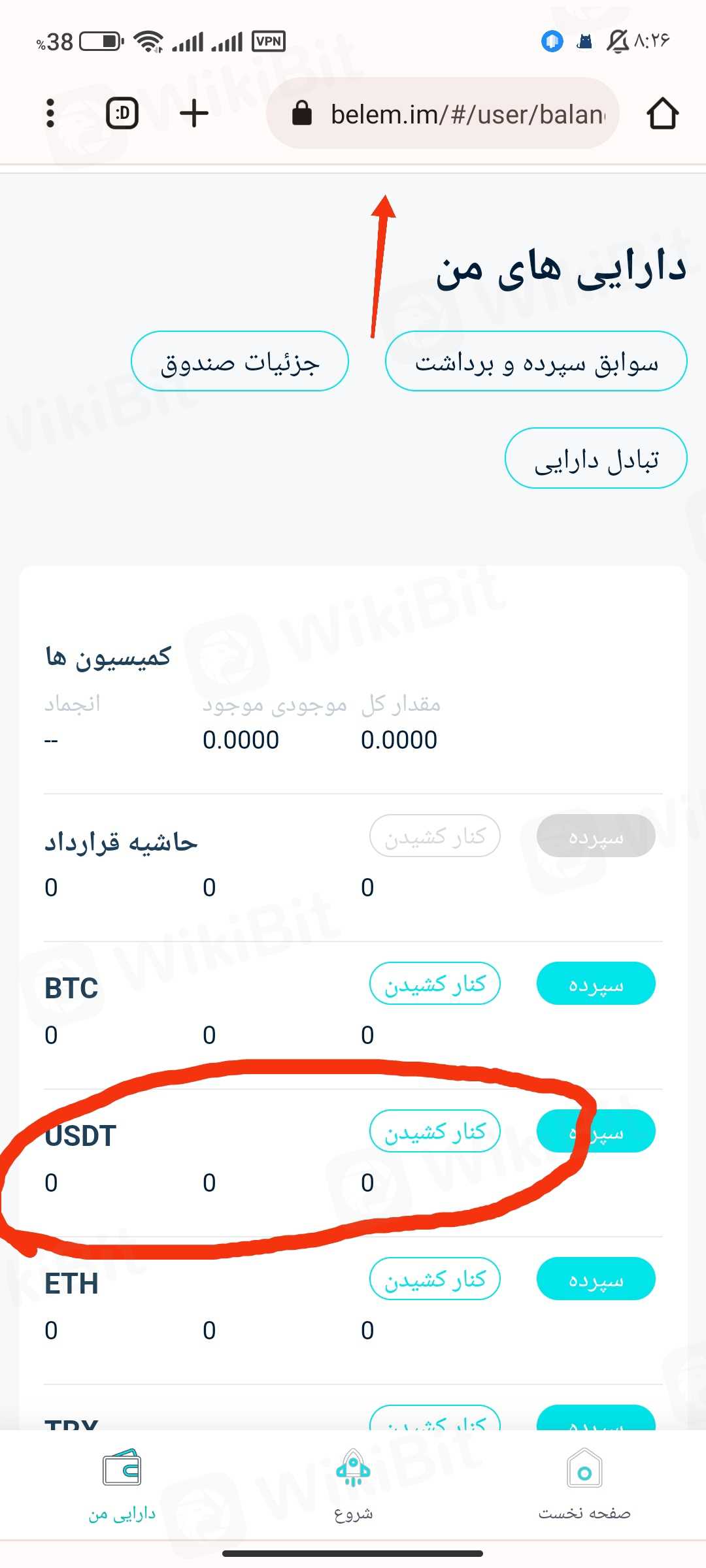Switch to the شروع tab

pyautogui.click(x=353, y=1484)
